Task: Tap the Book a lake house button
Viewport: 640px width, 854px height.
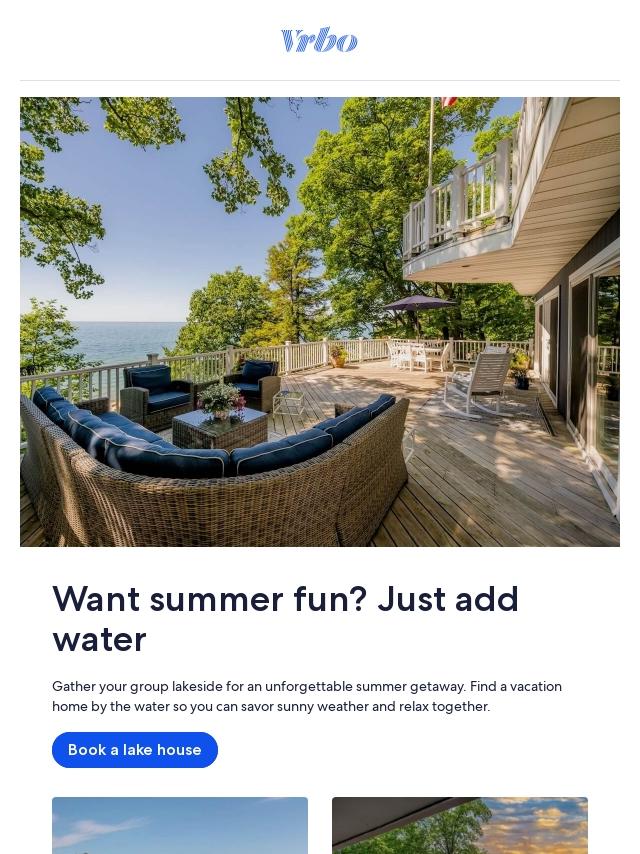Action: [x=135, y=750]
